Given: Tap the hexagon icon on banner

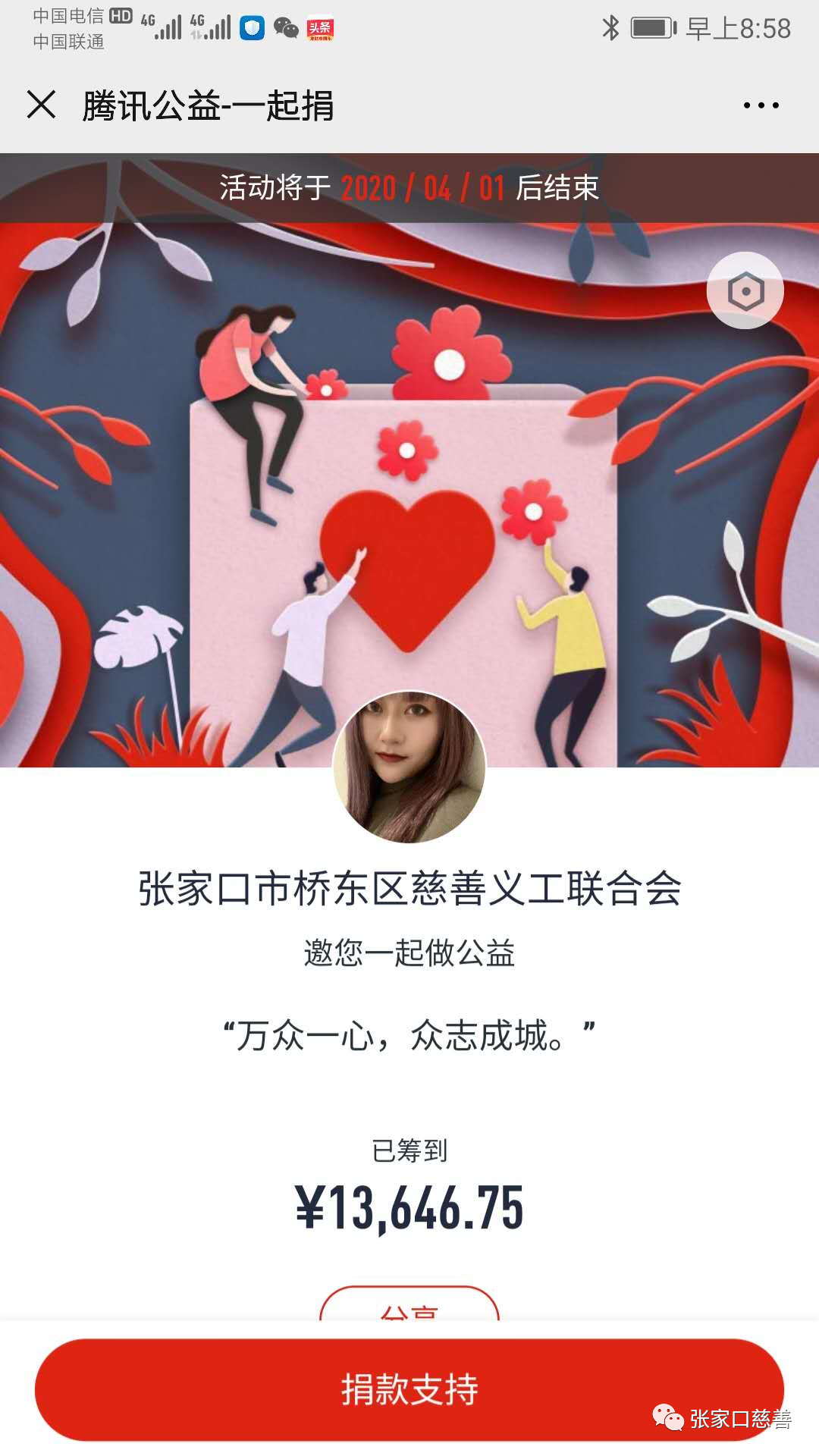Looking at the screenshot, I should point(745,291).
